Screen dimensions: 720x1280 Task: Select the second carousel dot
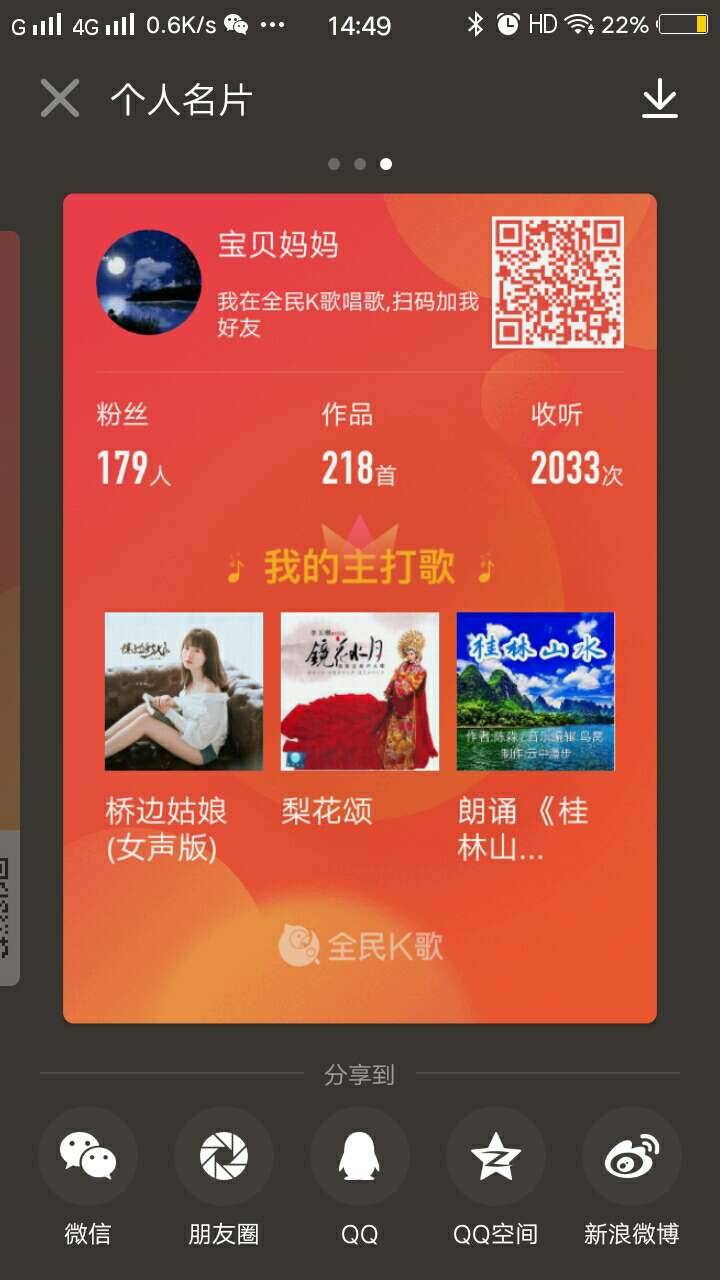pyautogui.click(x=358, y=162)
